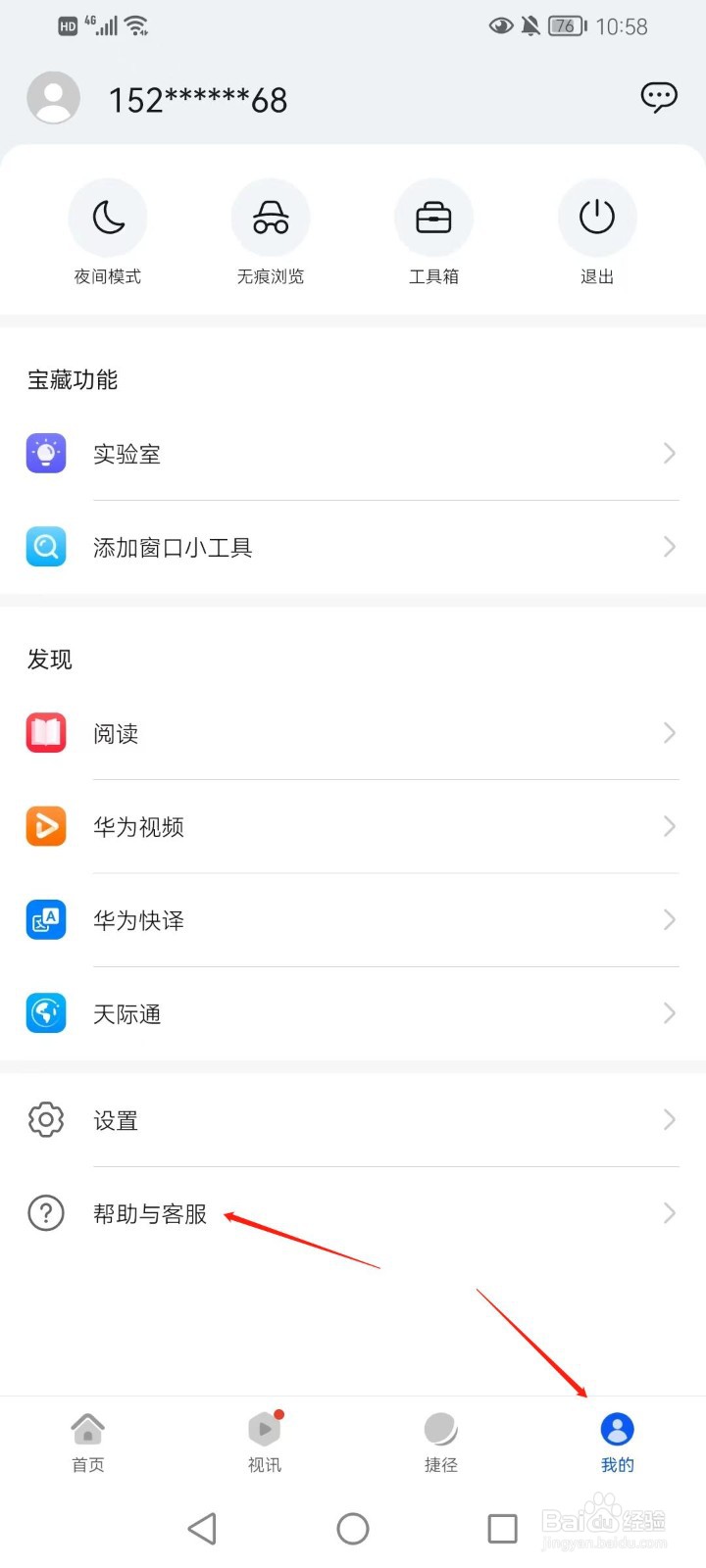Open 无痕浏览 (incognito browsing)

(x=271, y=218)
